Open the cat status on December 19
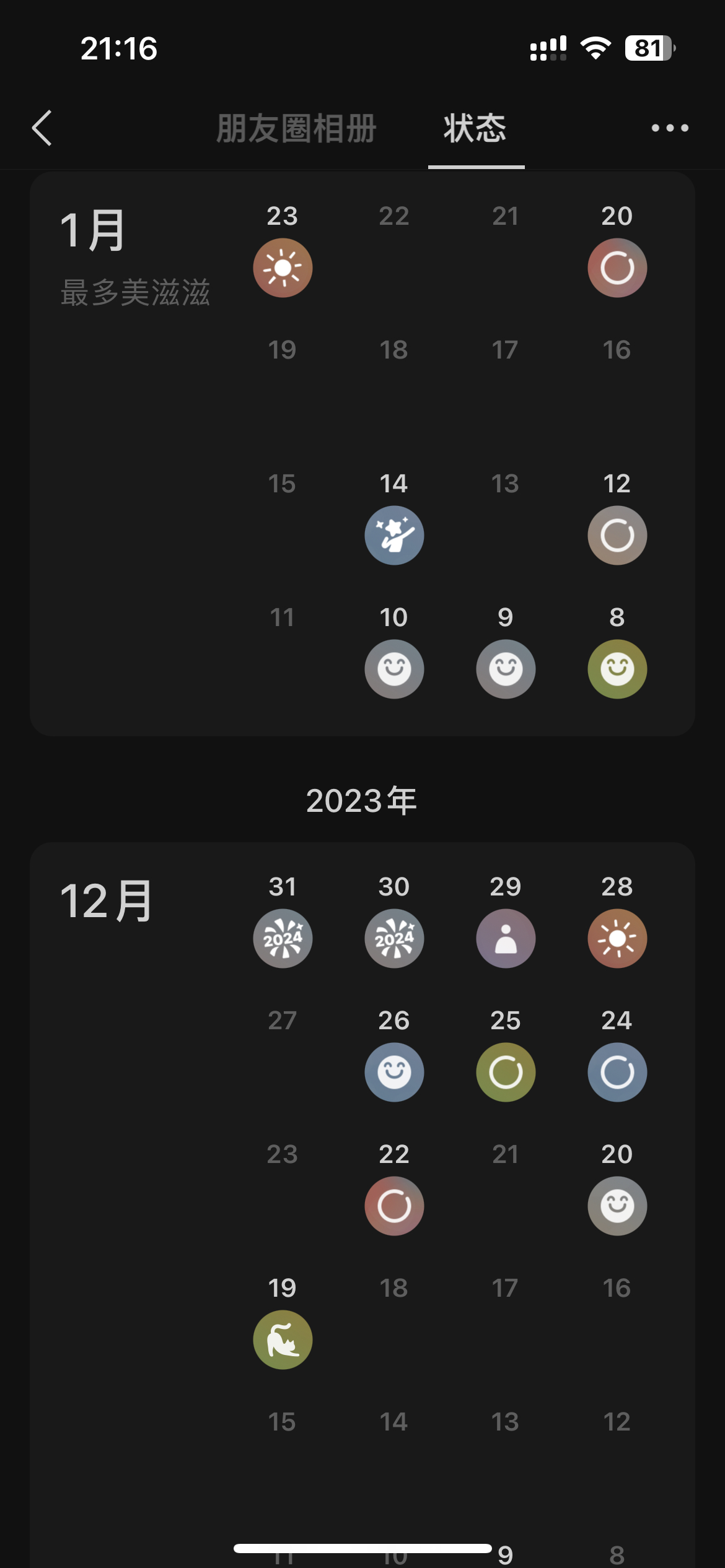Screen dimensions: 725x1568 [x=283, y=1339]
